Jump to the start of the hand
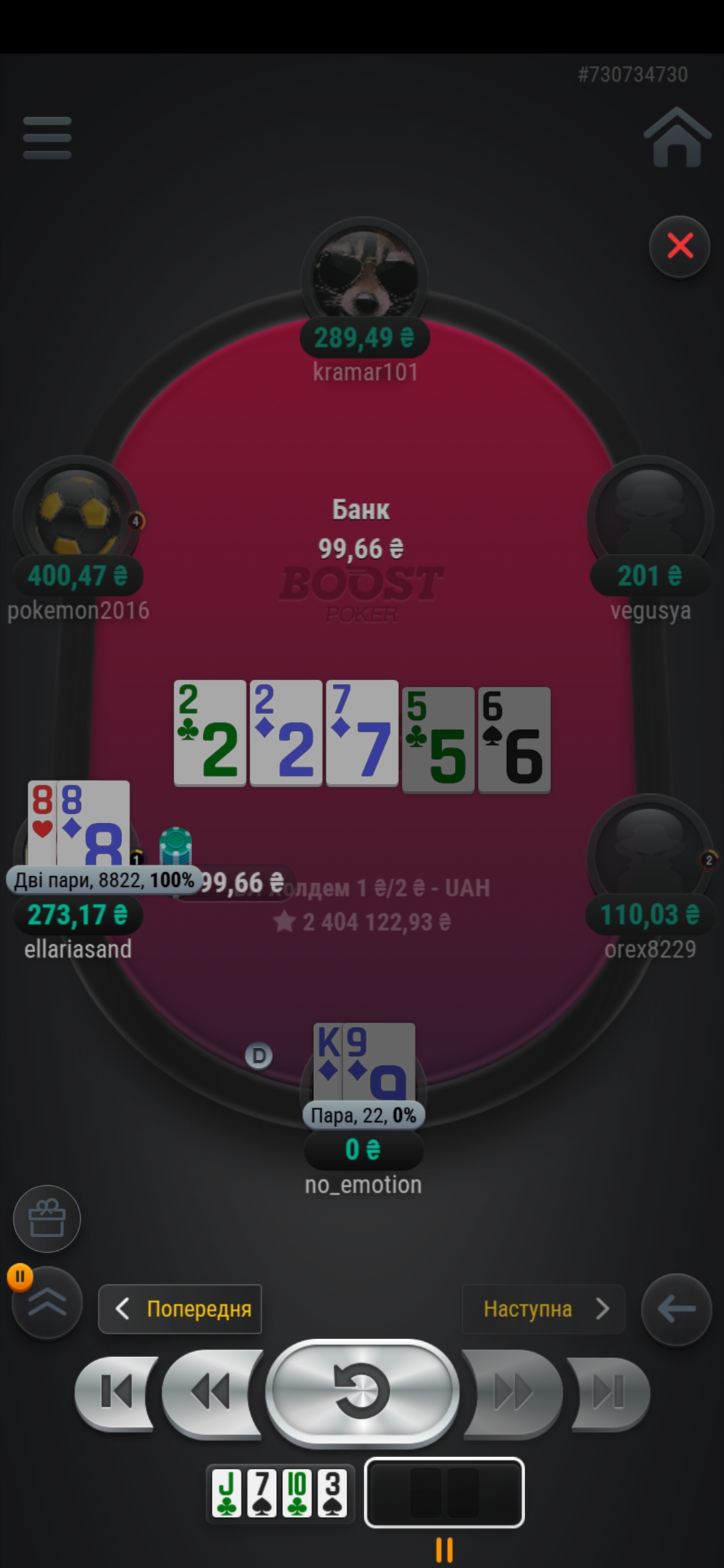The height and width of the screenshot is (1568, 724). (x=115, y=1392)
